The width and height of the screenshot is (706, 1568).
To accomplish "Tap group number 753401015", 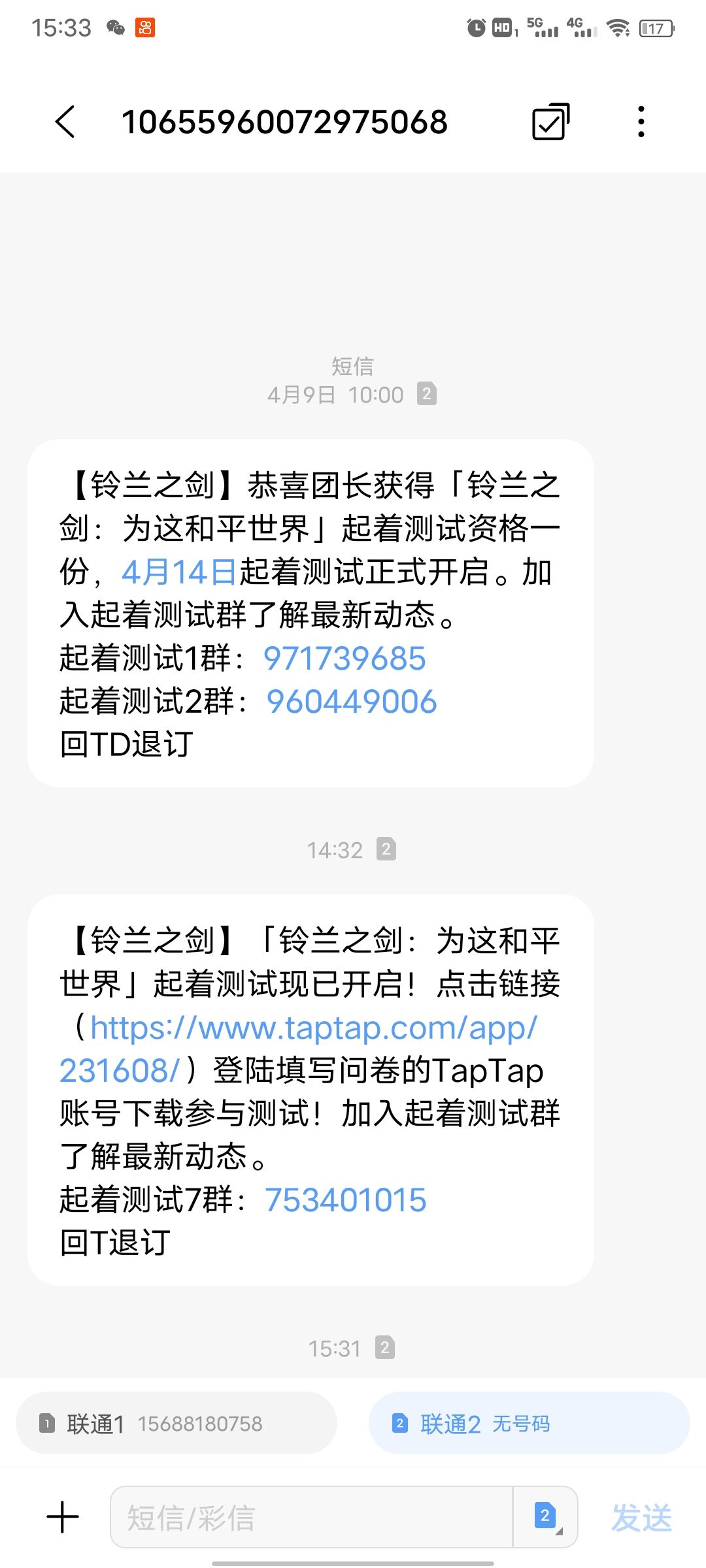I will pos(346,1200).
